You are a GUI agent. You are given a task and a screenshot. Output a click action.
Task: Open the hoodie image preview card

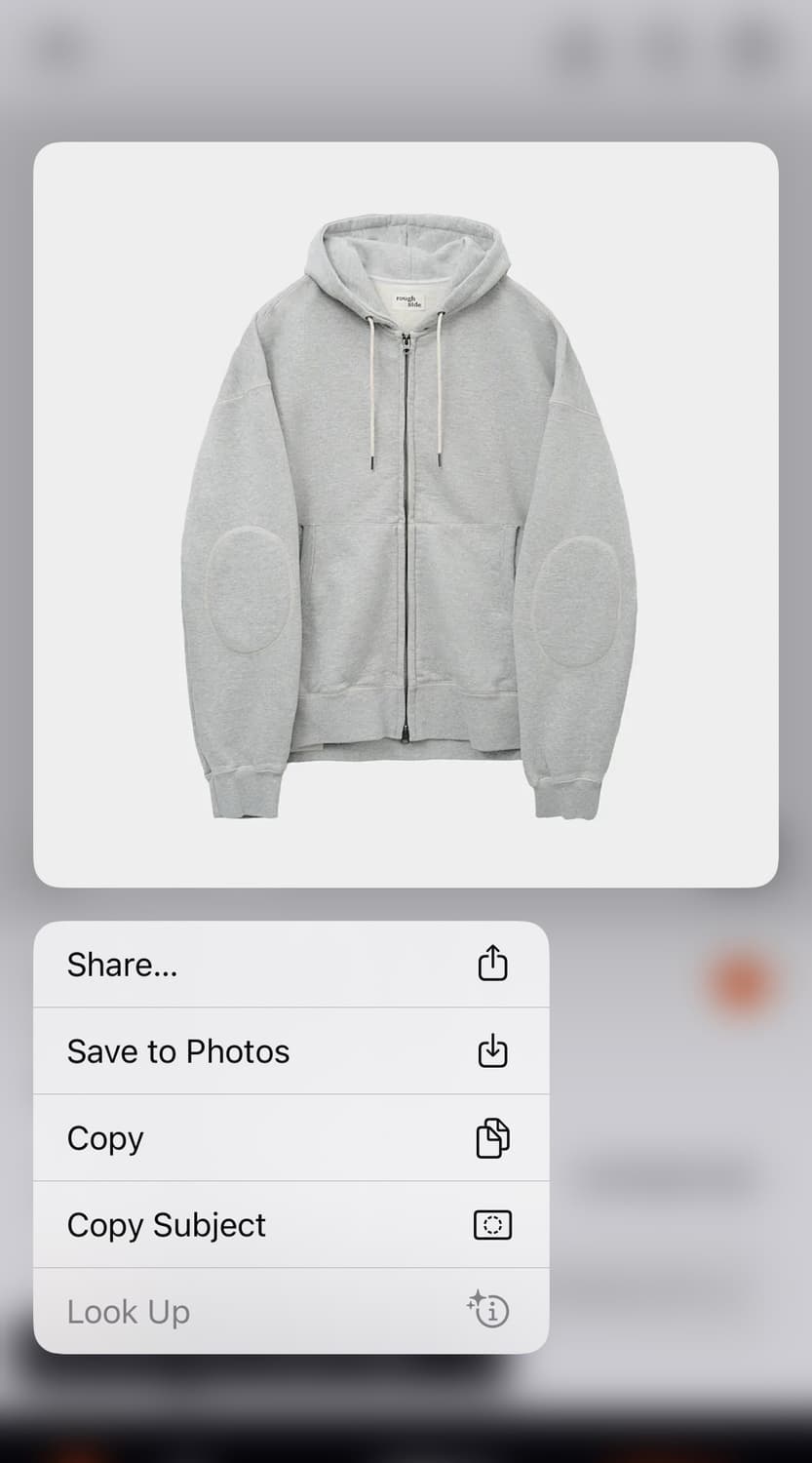(x=406, y=512)
